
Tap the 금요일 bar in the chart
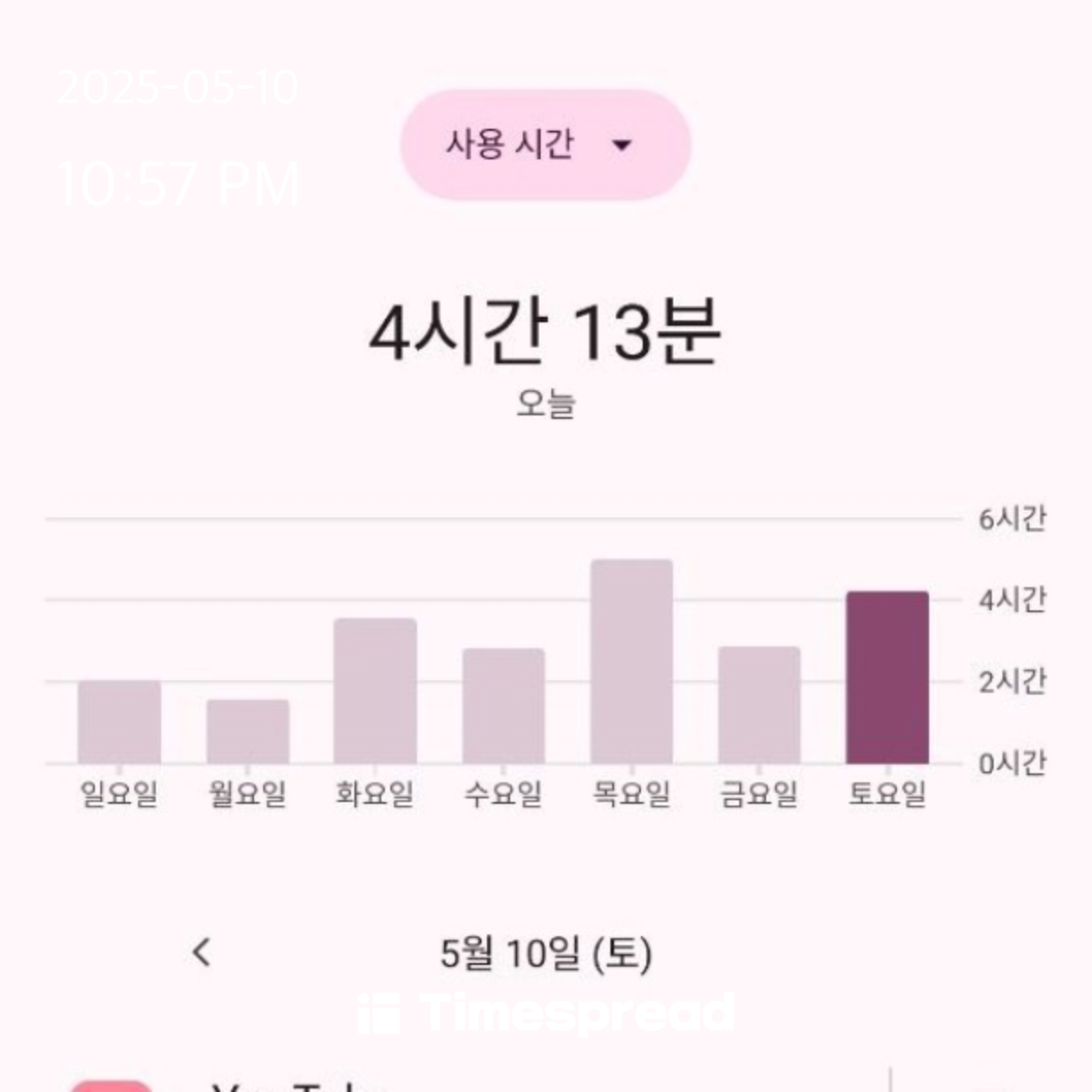(x=759, y=704)
